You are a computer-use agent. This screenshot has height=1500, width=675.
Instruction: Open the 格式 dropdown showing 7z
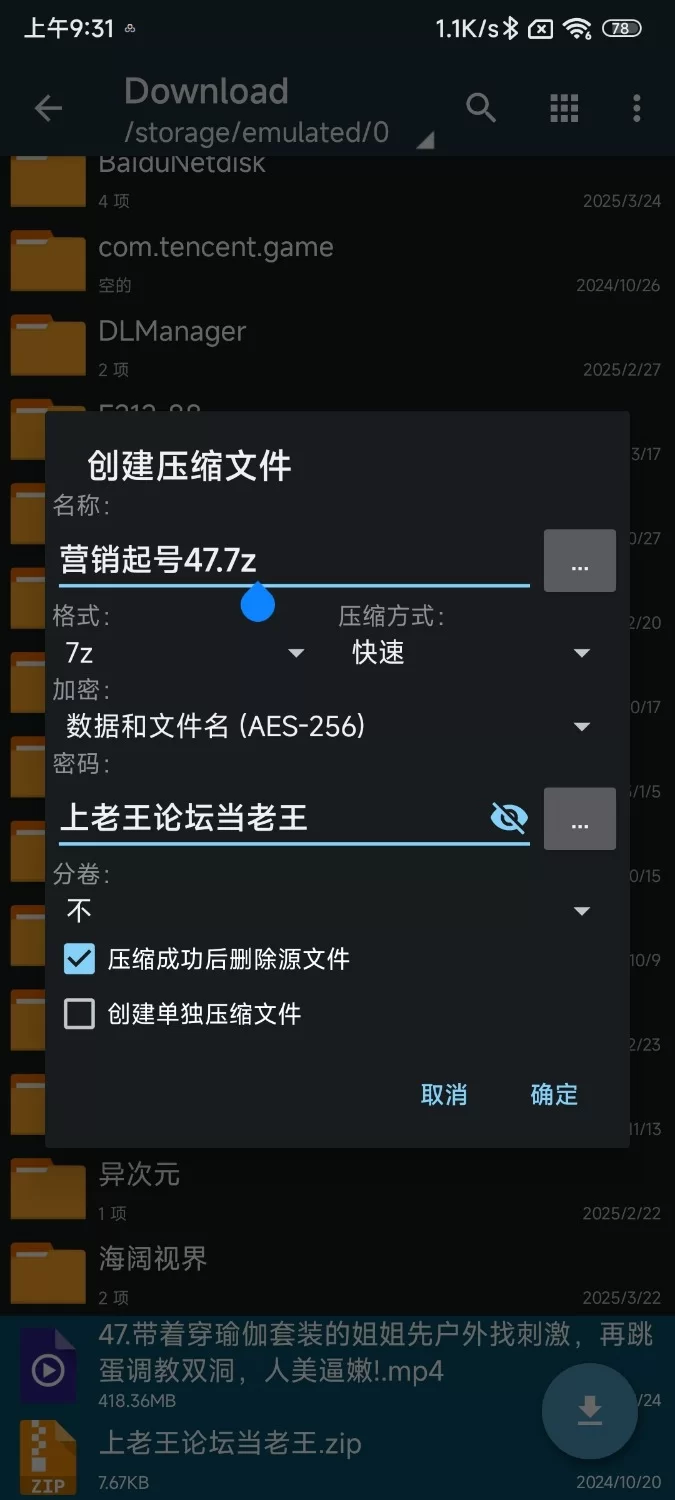pos(185,653)
